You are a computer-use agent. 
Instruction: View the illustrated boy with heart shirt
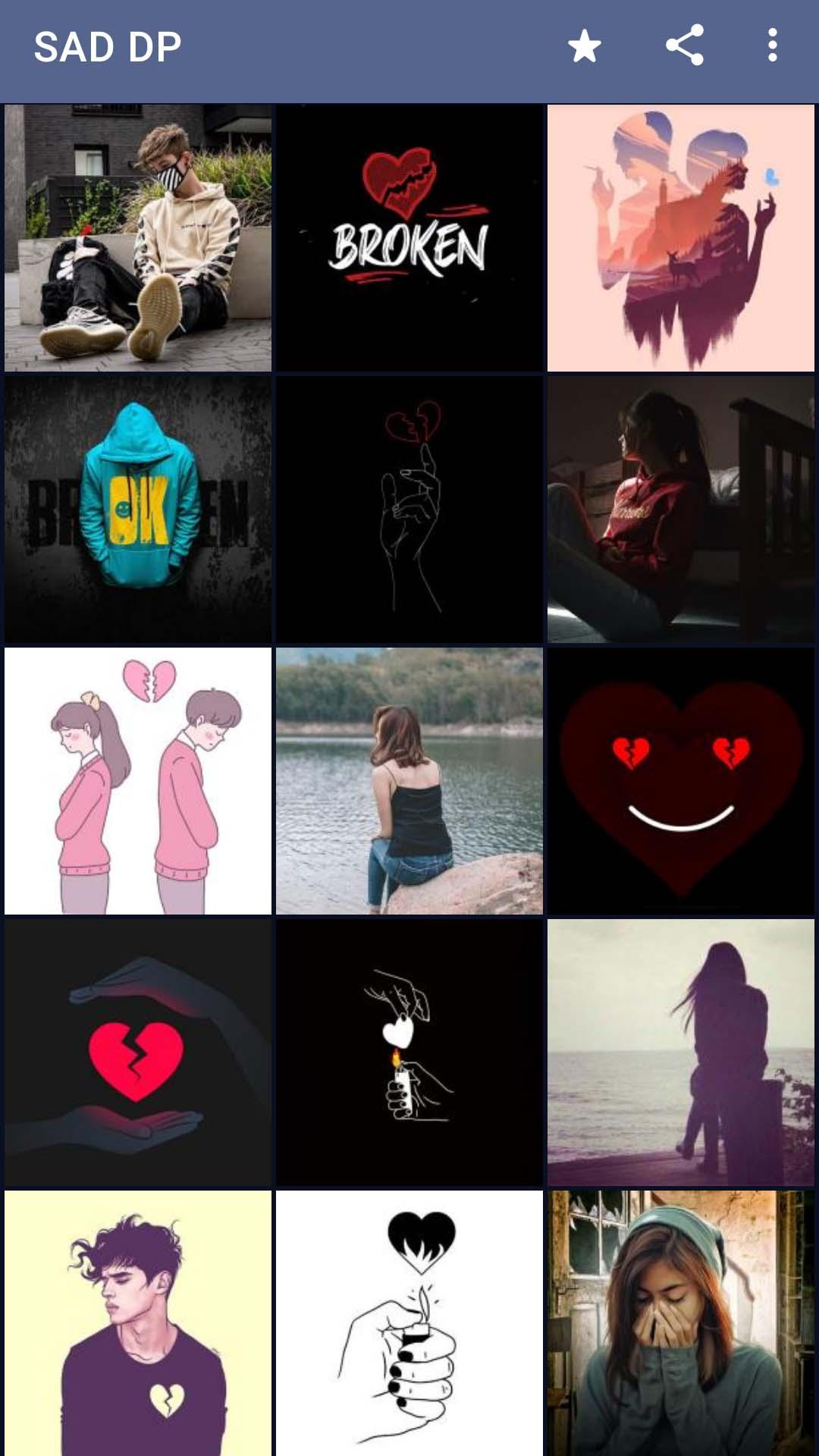pyautogui.click(x=138, y=1323)
